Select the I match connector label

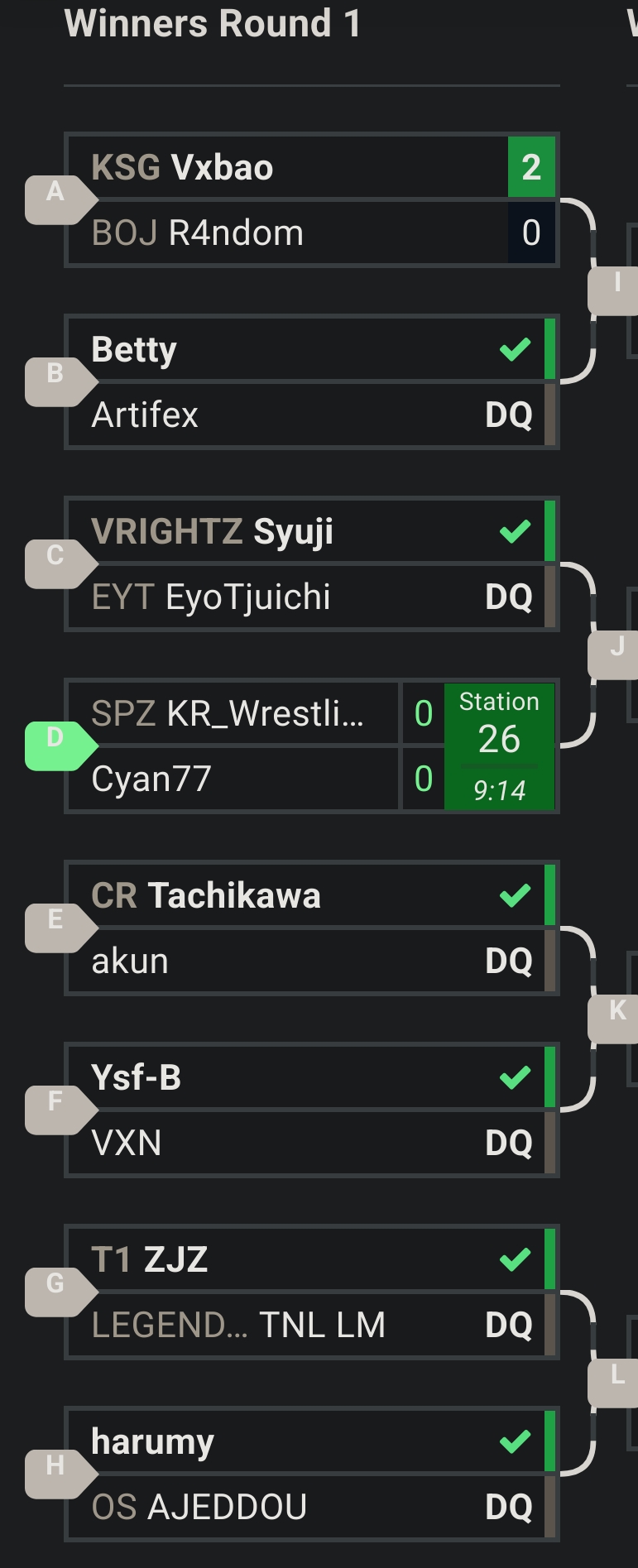point(616,284)
